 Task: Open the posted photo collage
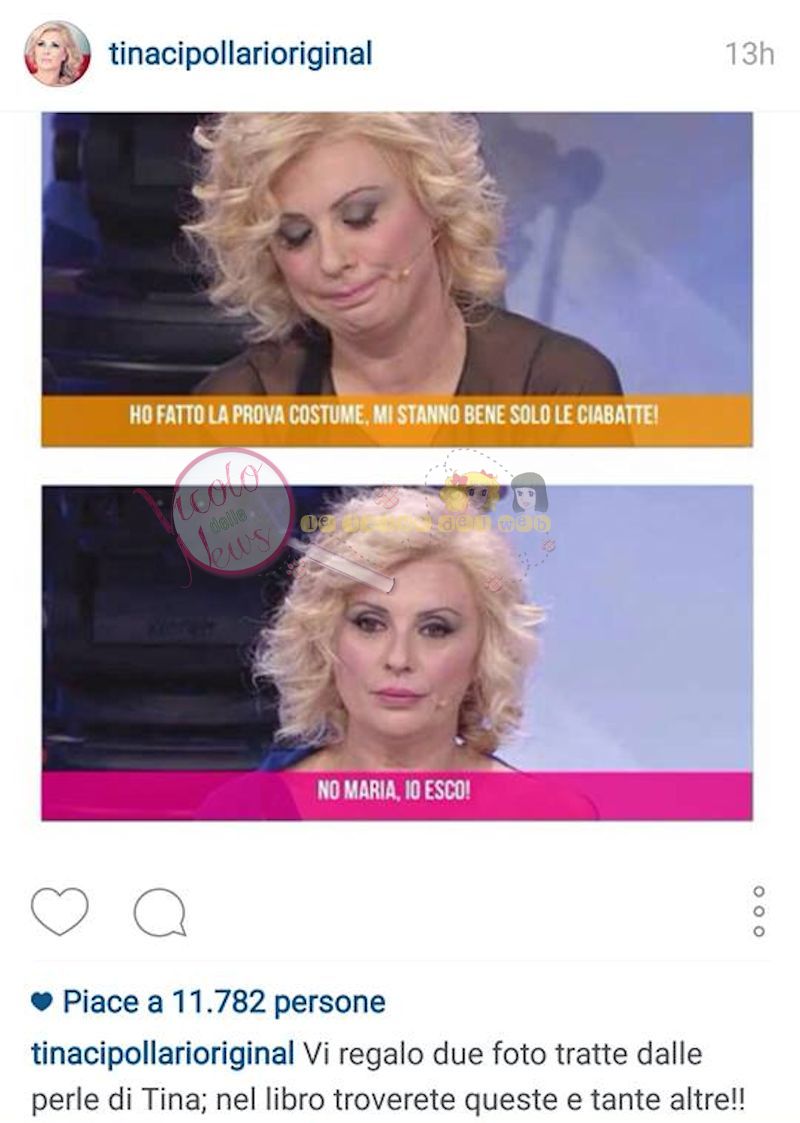click(x=397, y=466)
